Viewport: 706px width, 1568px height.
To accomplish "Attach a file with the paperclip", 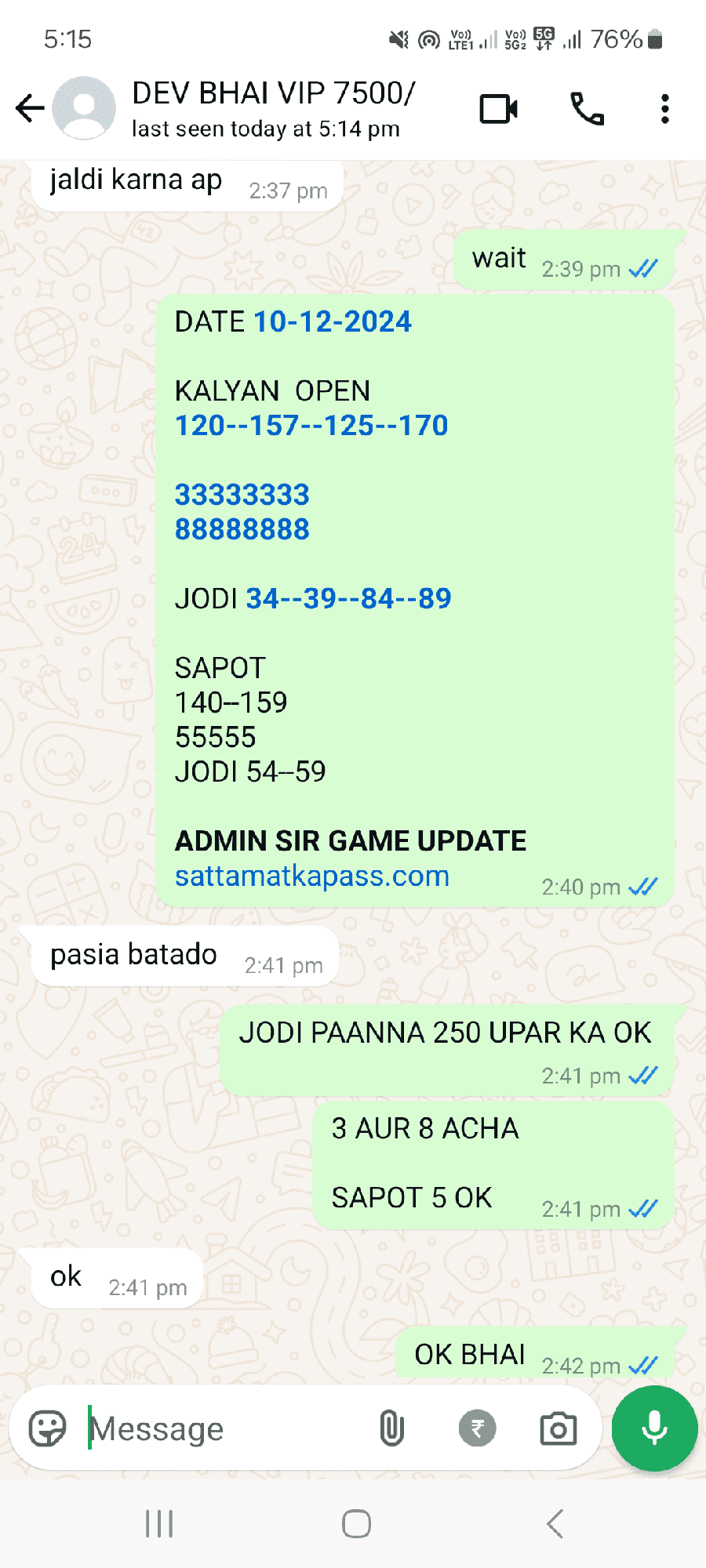I will [x=391, y=1428].
